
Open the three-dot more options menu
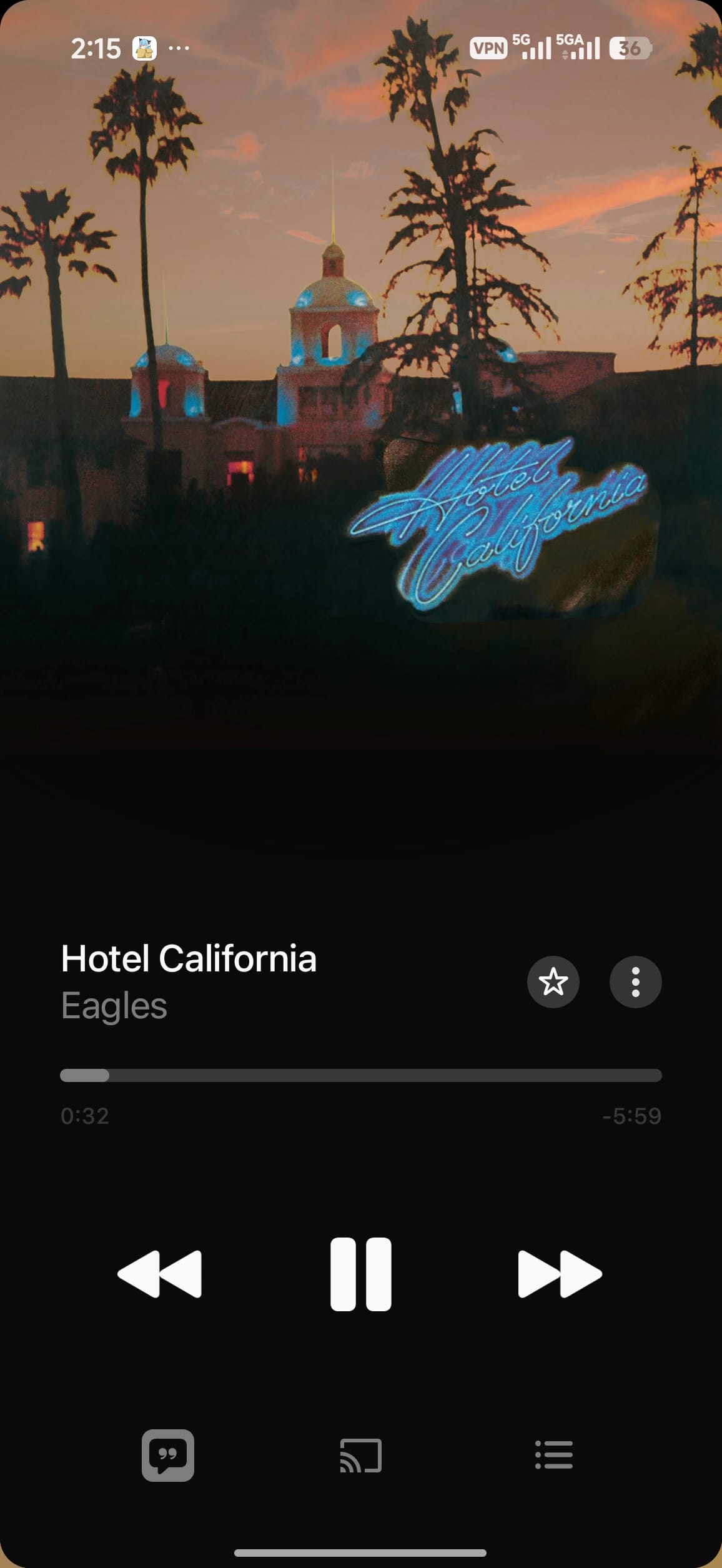(635, 981)
